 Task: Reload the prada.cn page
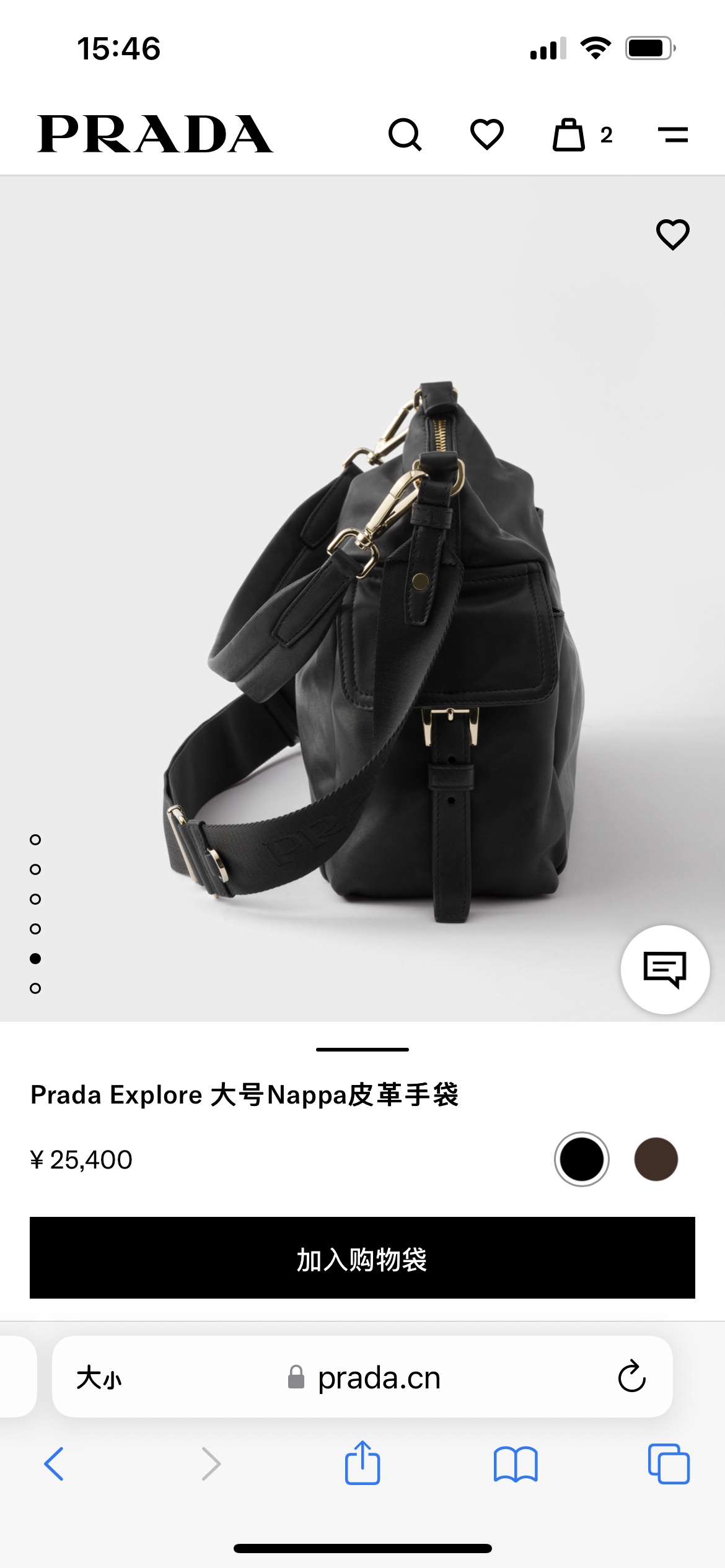click(x=631, y=1377)
